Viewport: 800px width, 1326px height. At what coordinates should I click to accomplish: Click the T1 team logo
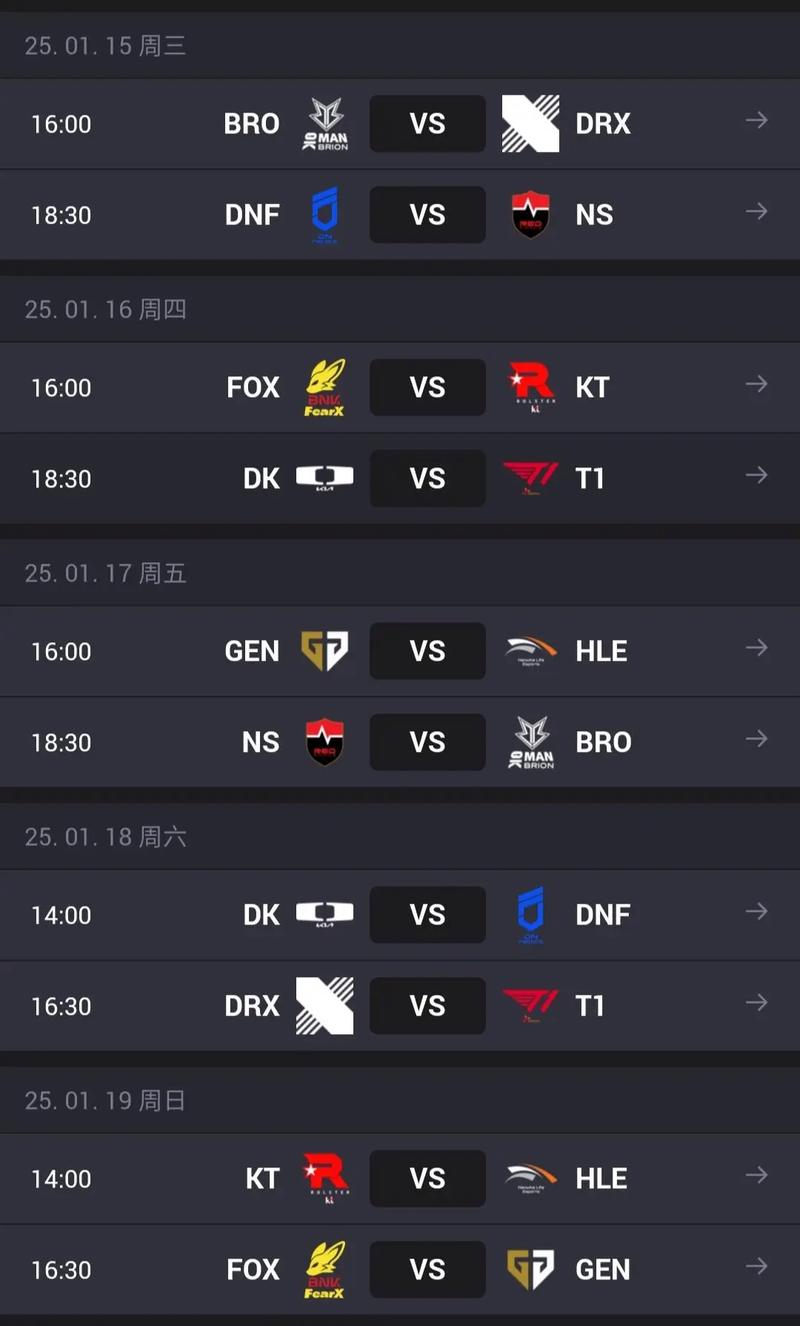tap(531, 478)
